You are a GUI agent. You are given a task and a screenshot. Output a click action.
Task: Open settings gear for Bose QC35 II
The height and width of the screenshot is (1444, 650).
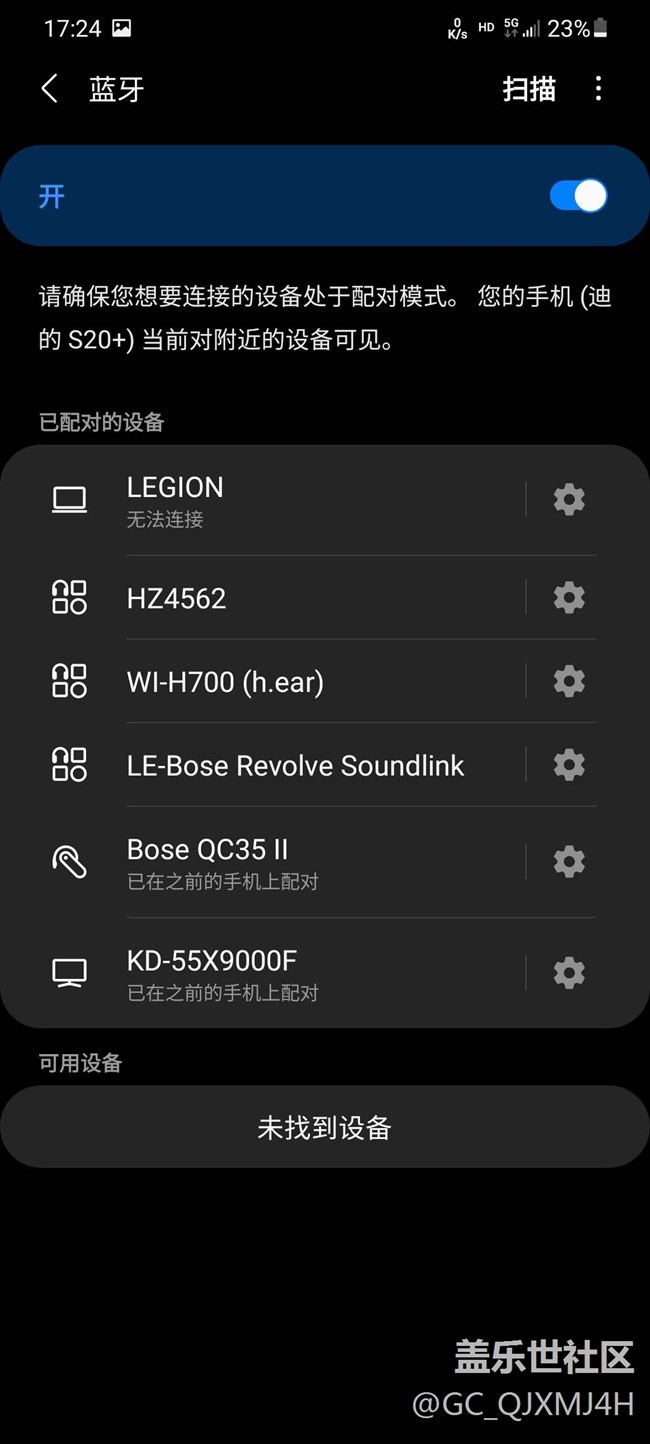tap(569, 861)
